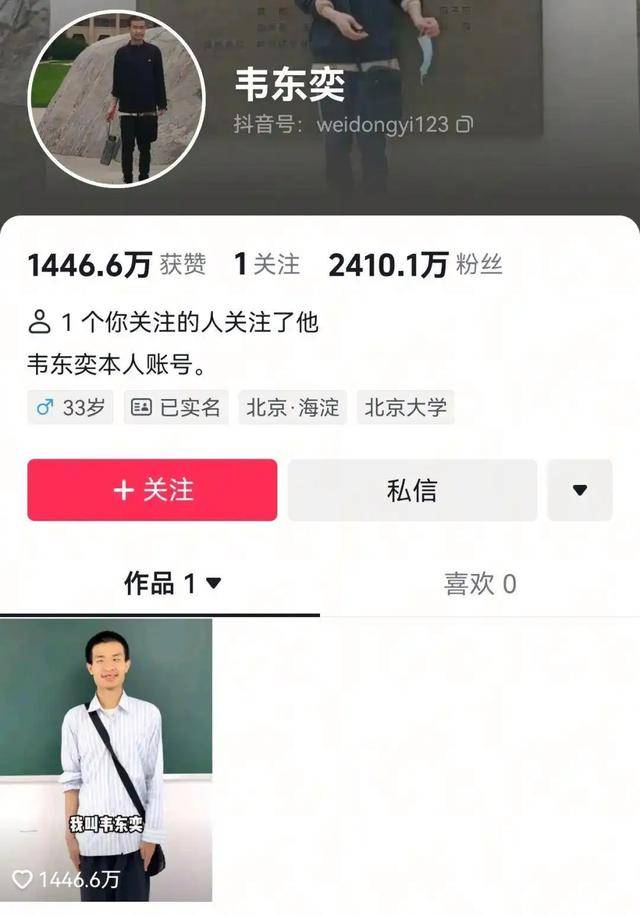Switch to the 喜欢 tab

[x=480, y=584]
